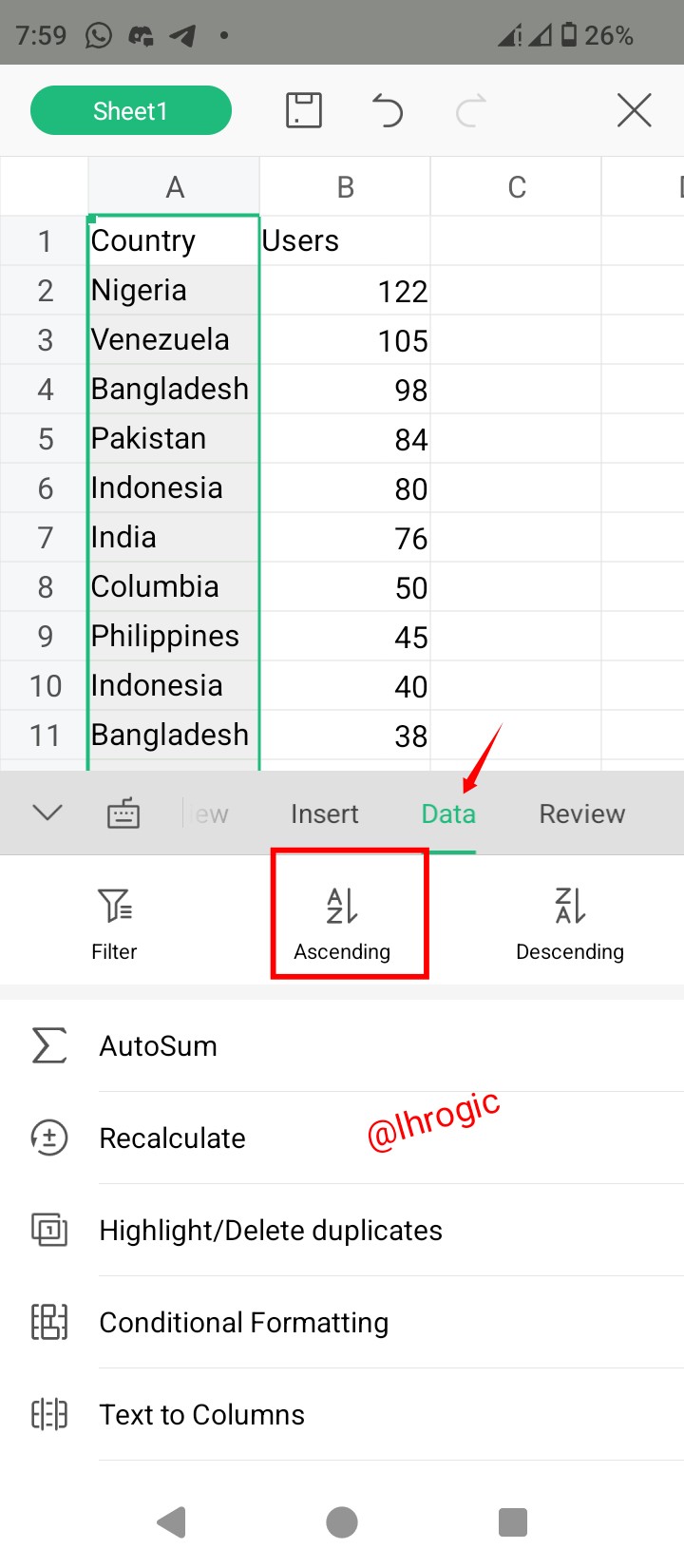This screenshot has height=1568, width=684.
Task: Collapse the toolbar panel with the down chevron
Action: click(47, 813)
